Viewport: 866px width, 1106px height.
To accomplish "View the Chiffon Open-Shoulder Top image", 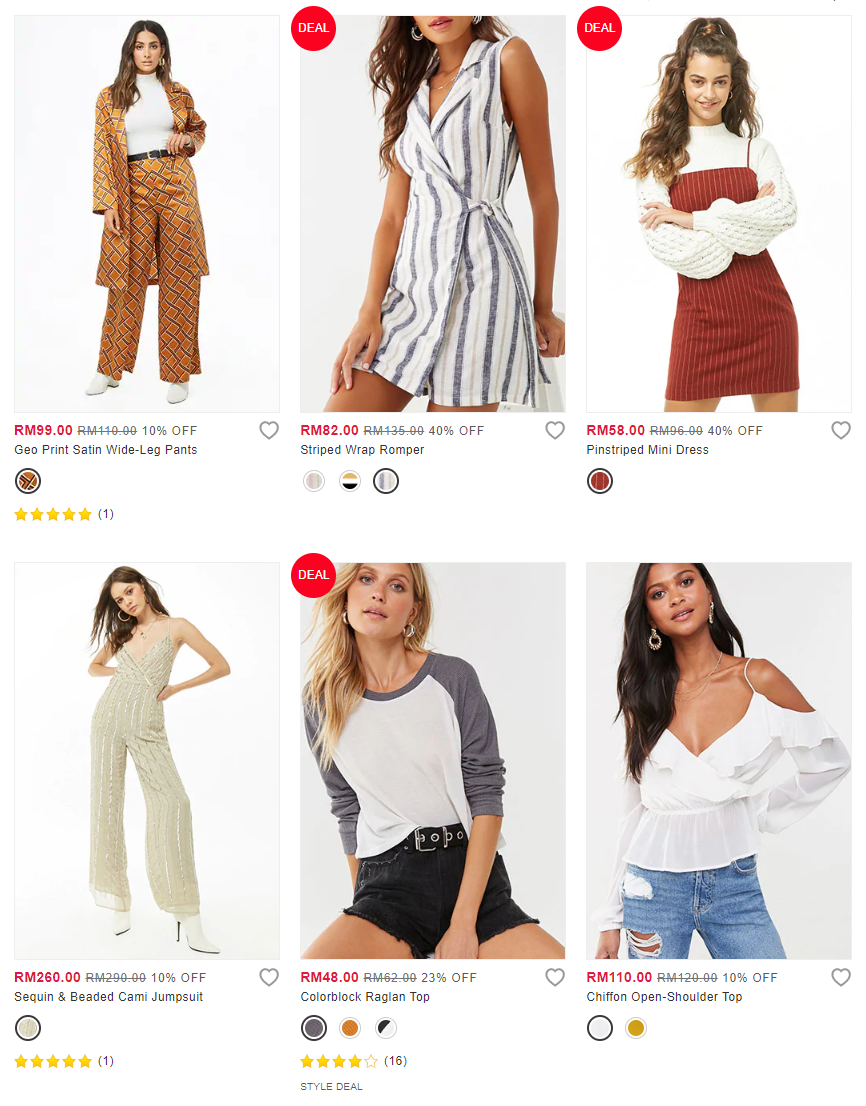I will 719,760.
